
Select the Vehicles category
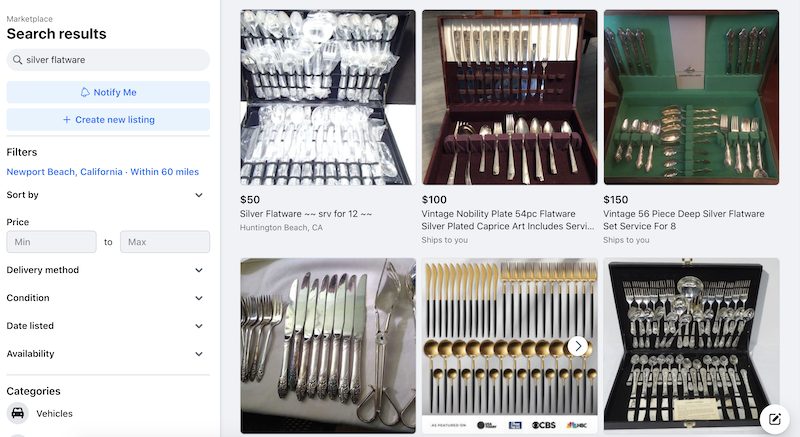click(x=54, y=413)
